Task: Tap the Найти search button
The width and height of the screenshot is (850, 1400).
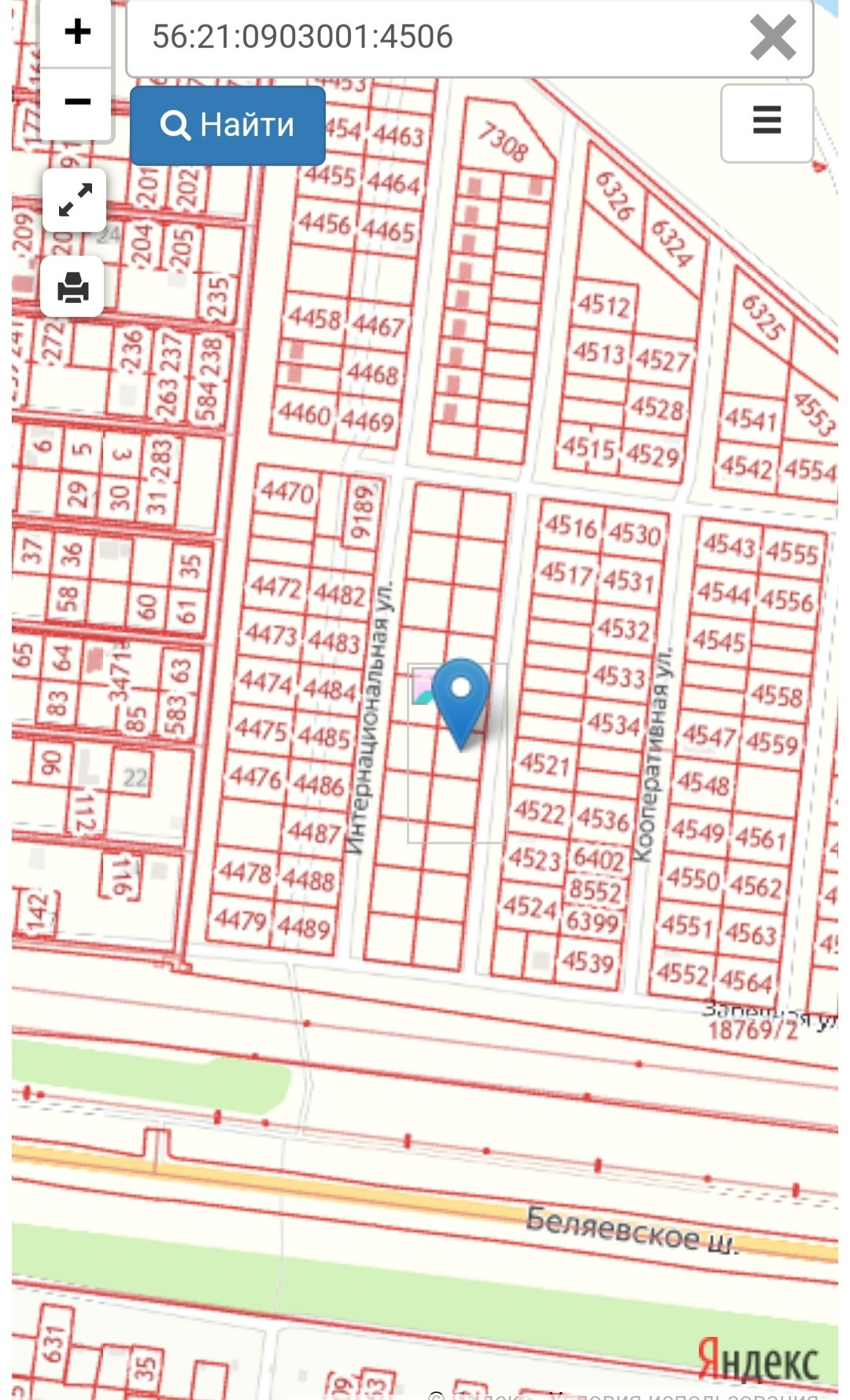Action: [227, 125]
